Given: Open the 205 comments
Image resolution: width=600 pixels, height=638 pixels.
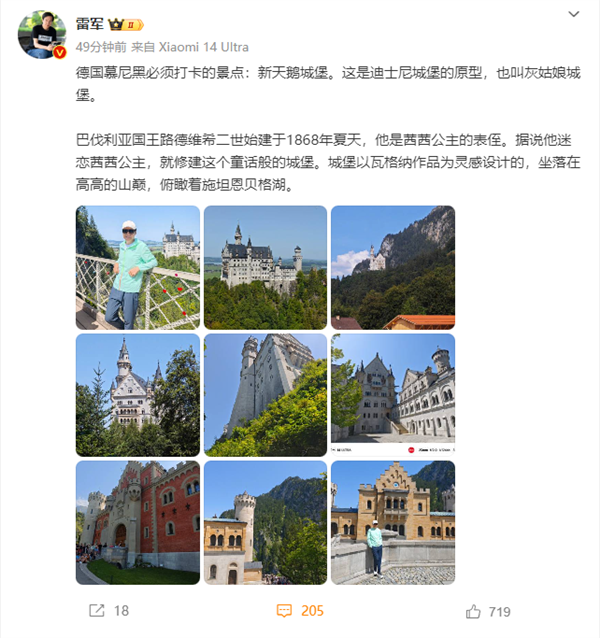Looking at the screenshot, I should click(x=299, y=610).
